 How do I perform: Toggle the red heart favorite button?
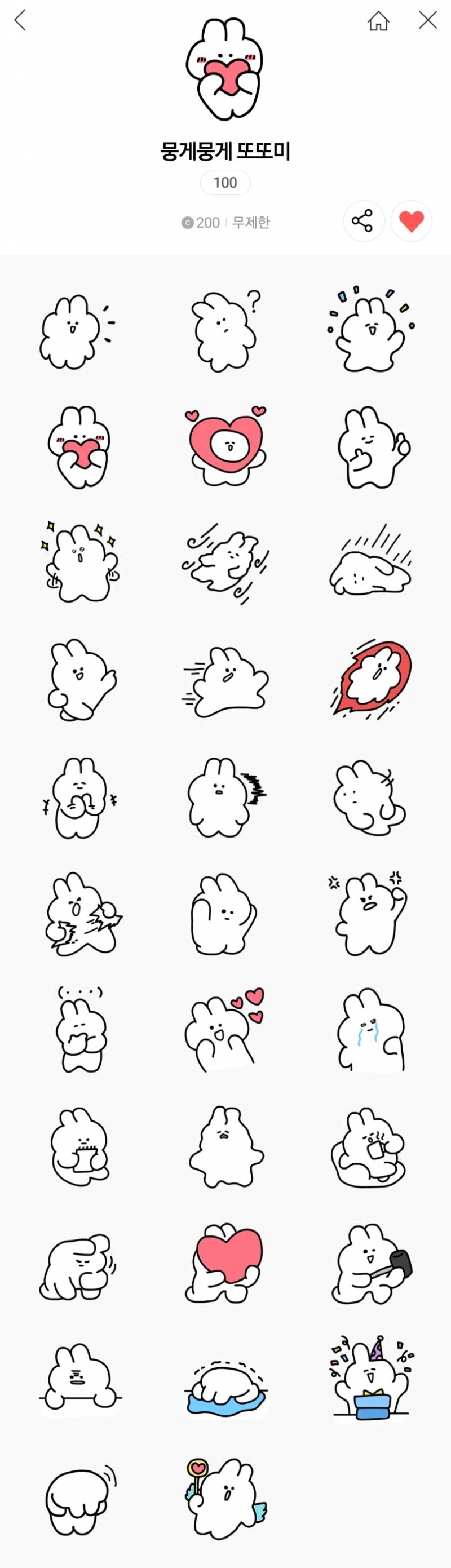click(x=411, y=220)
